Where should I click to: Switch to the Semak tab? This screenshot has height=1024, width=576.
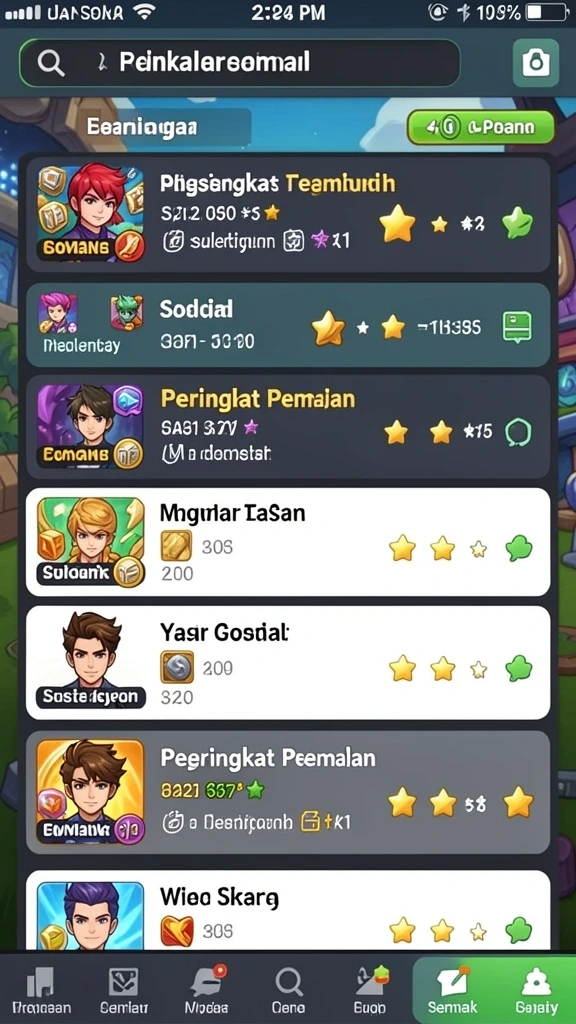point(453,988)
